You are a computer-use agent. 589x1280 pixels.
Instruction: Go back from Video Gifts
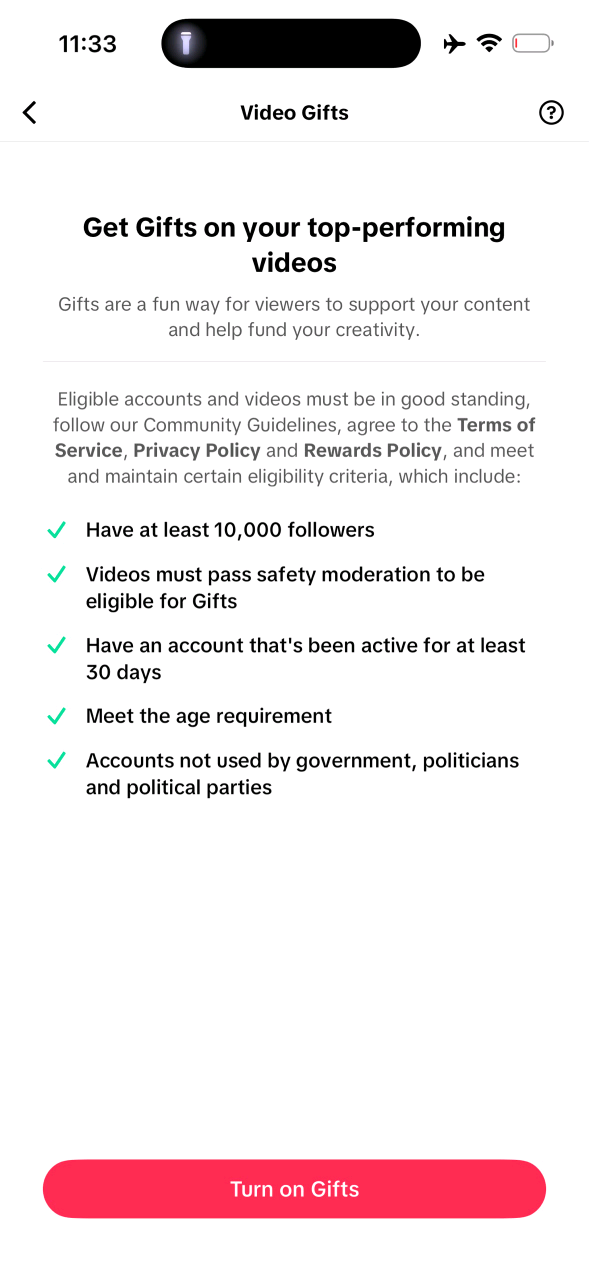[30, 113]
